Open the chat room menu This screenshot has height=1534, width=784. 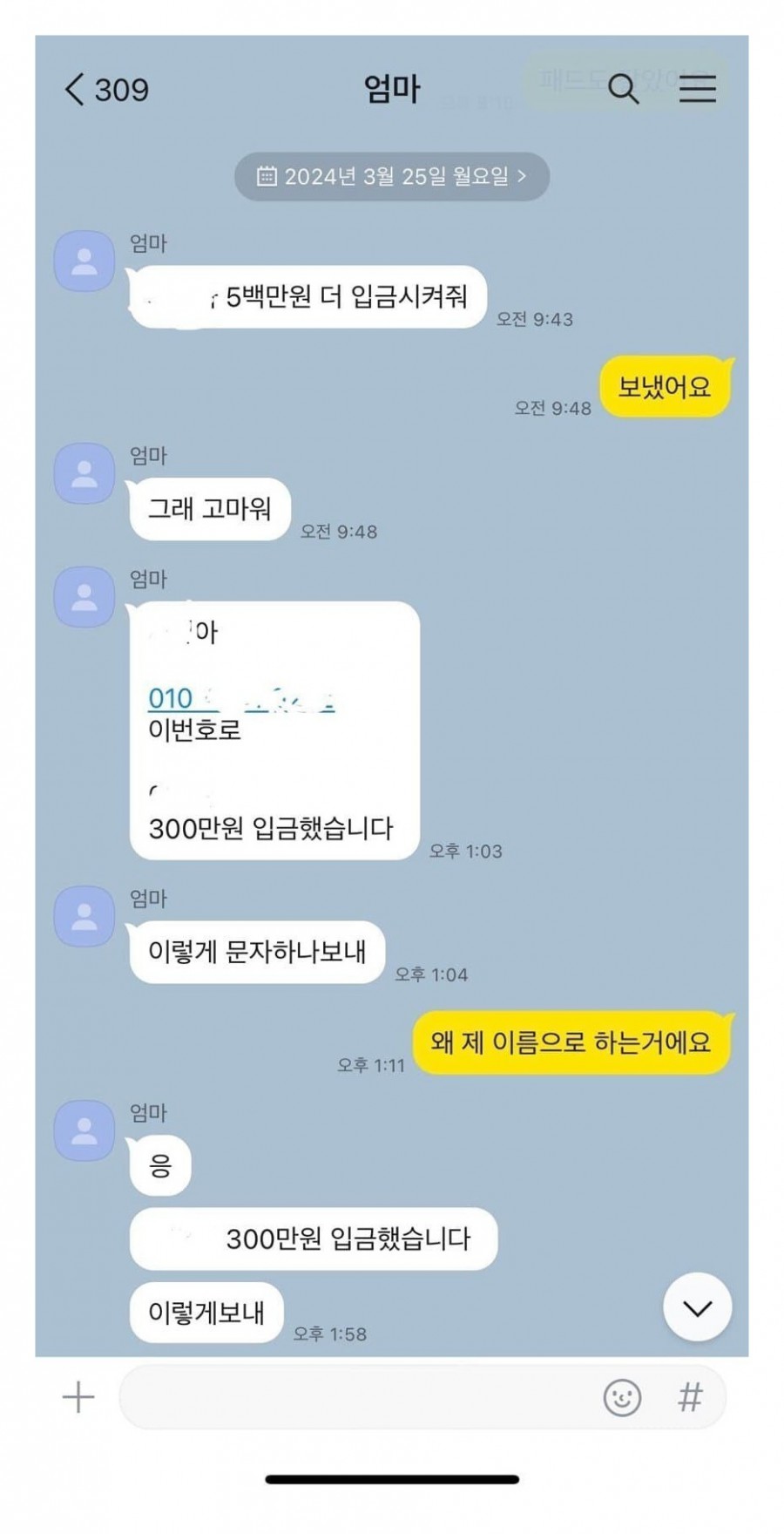697,89
